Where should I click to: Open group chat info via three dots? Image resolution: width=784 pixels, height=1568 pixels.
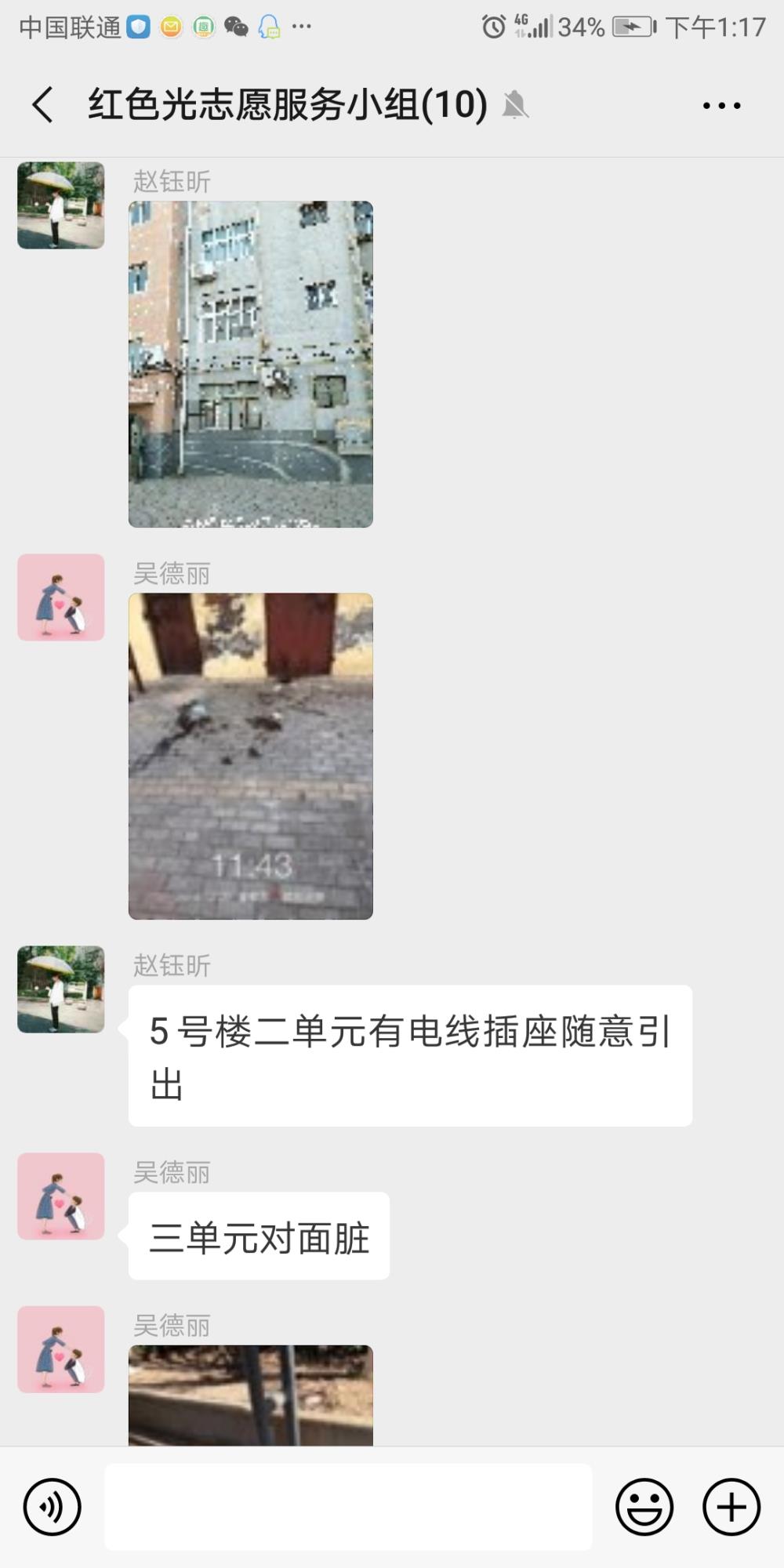click(x=721, y=105)
